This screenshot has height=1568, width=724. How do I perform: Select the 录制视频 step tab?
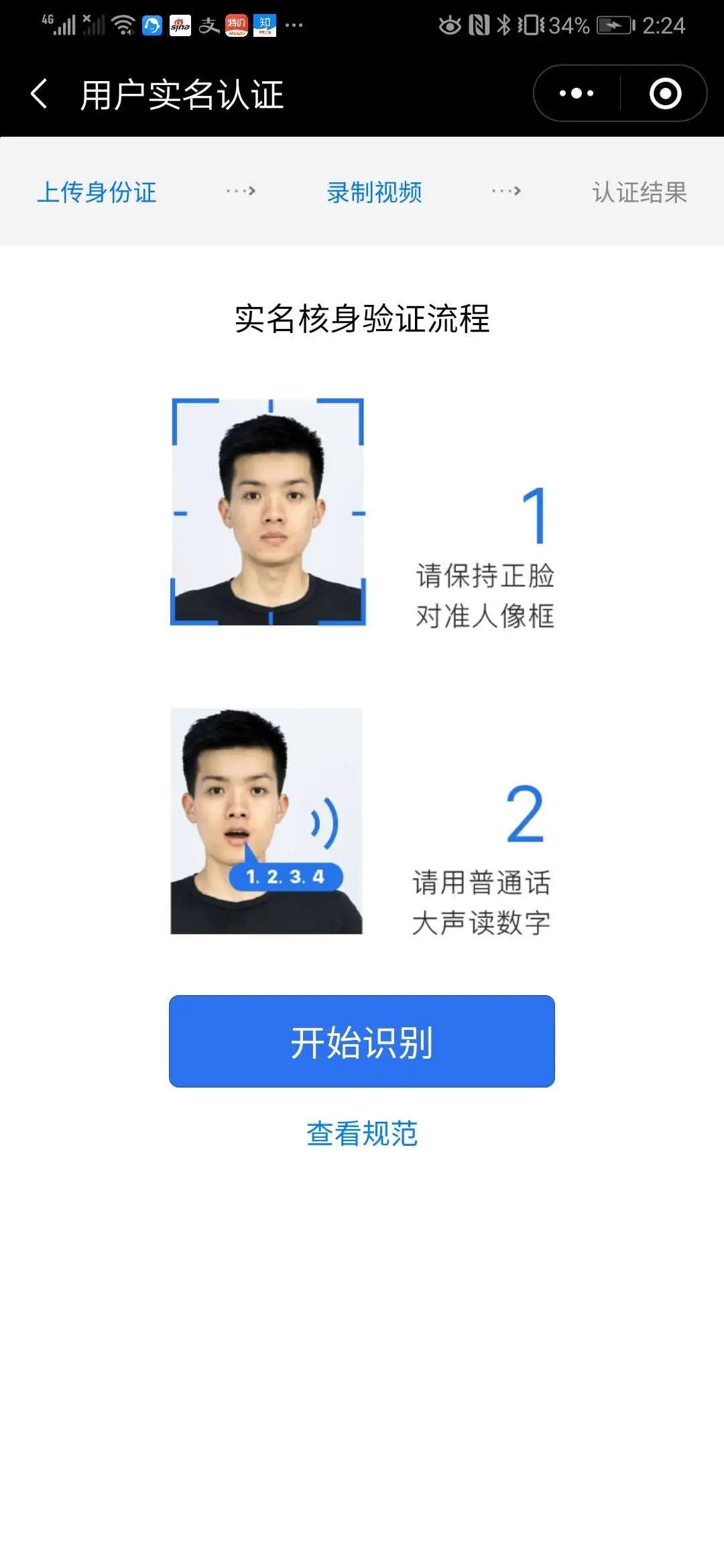pos(373,192)
